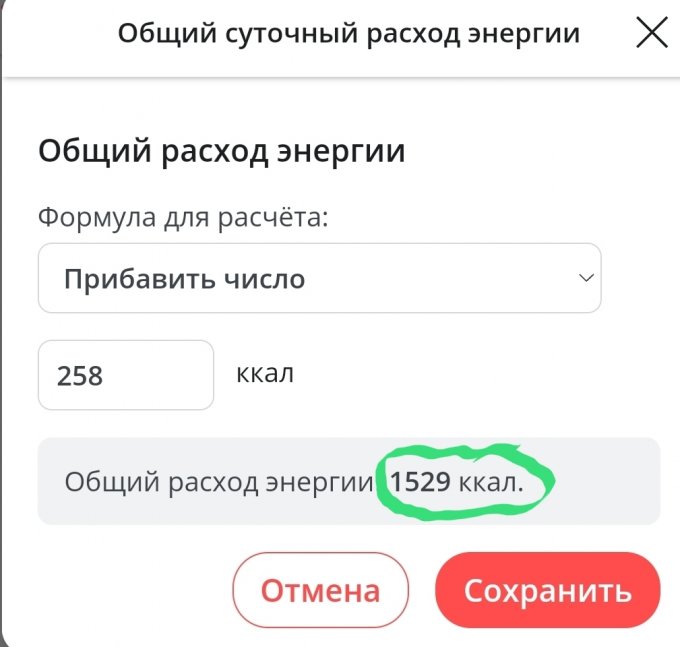This screenshot has width=680, height=647.
Task: Expand the Прибавить число formula dropdown
Action: pos(319,278)
